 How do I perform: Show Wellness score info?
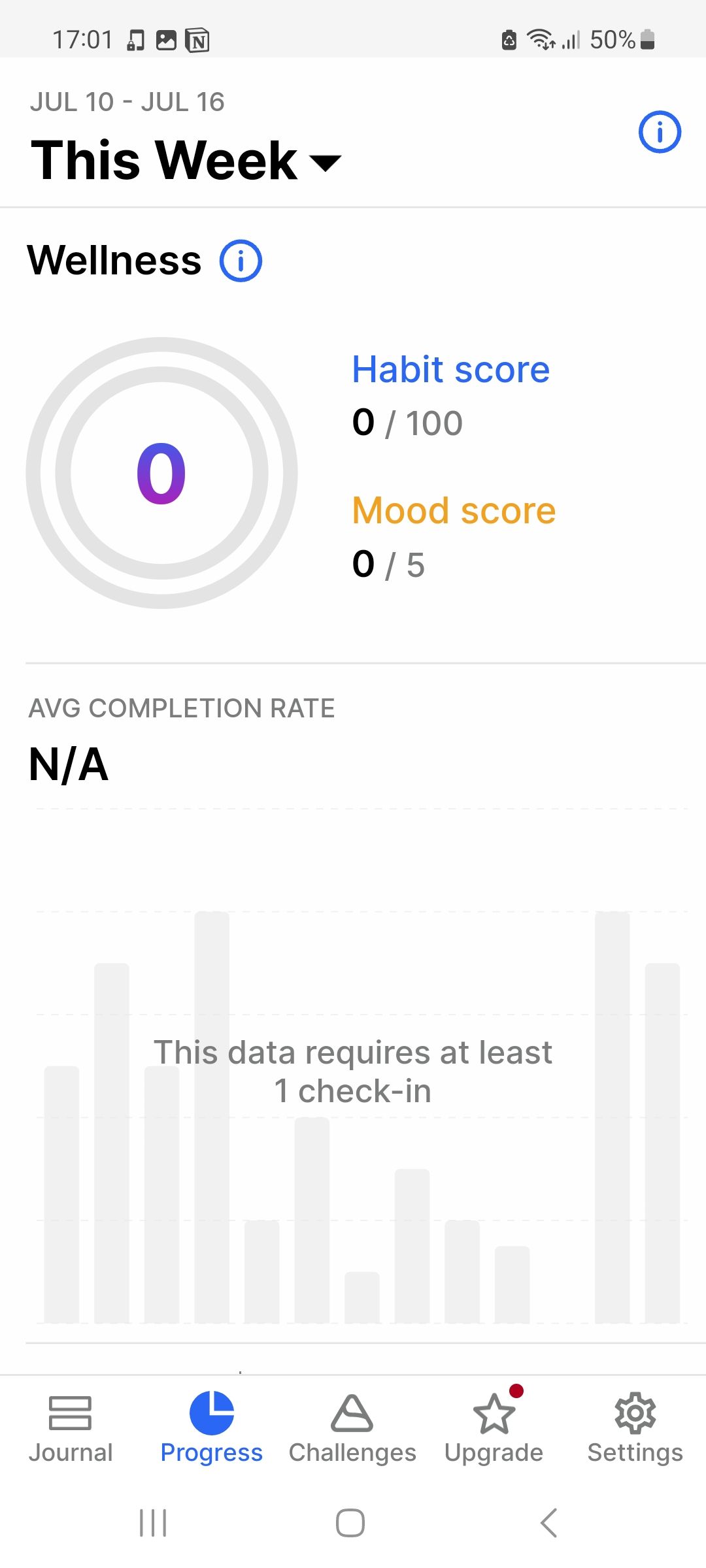point(241,261)
